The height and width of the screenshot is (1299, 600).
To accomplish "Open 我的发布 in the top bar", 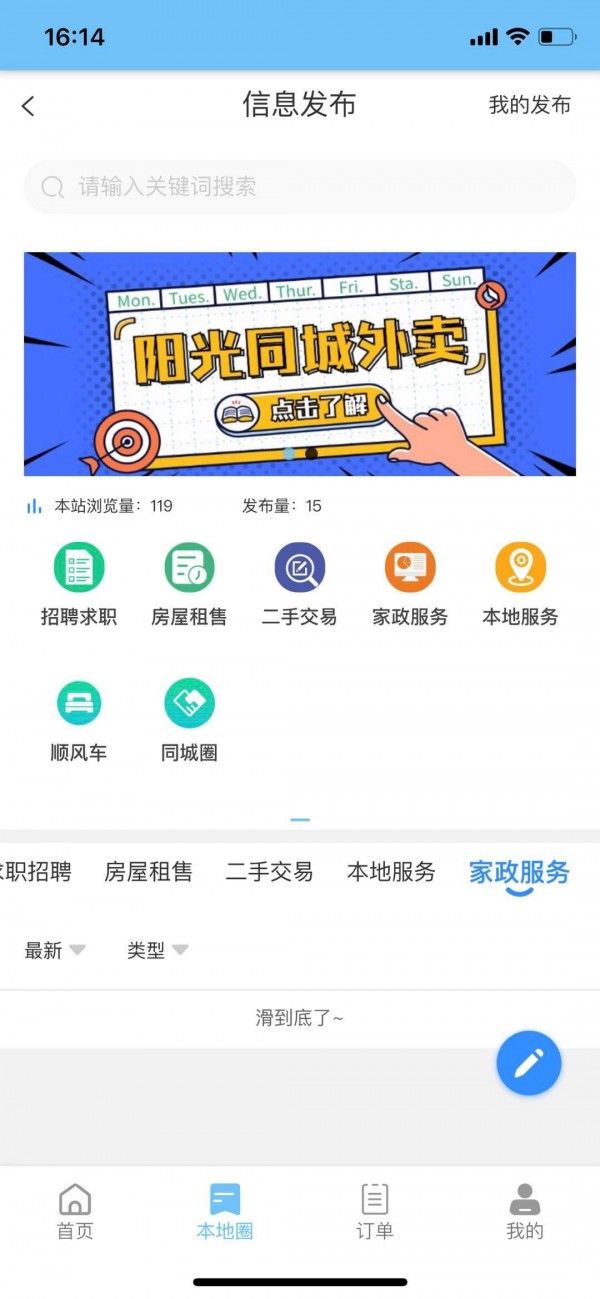I will (x=529, y=105).
